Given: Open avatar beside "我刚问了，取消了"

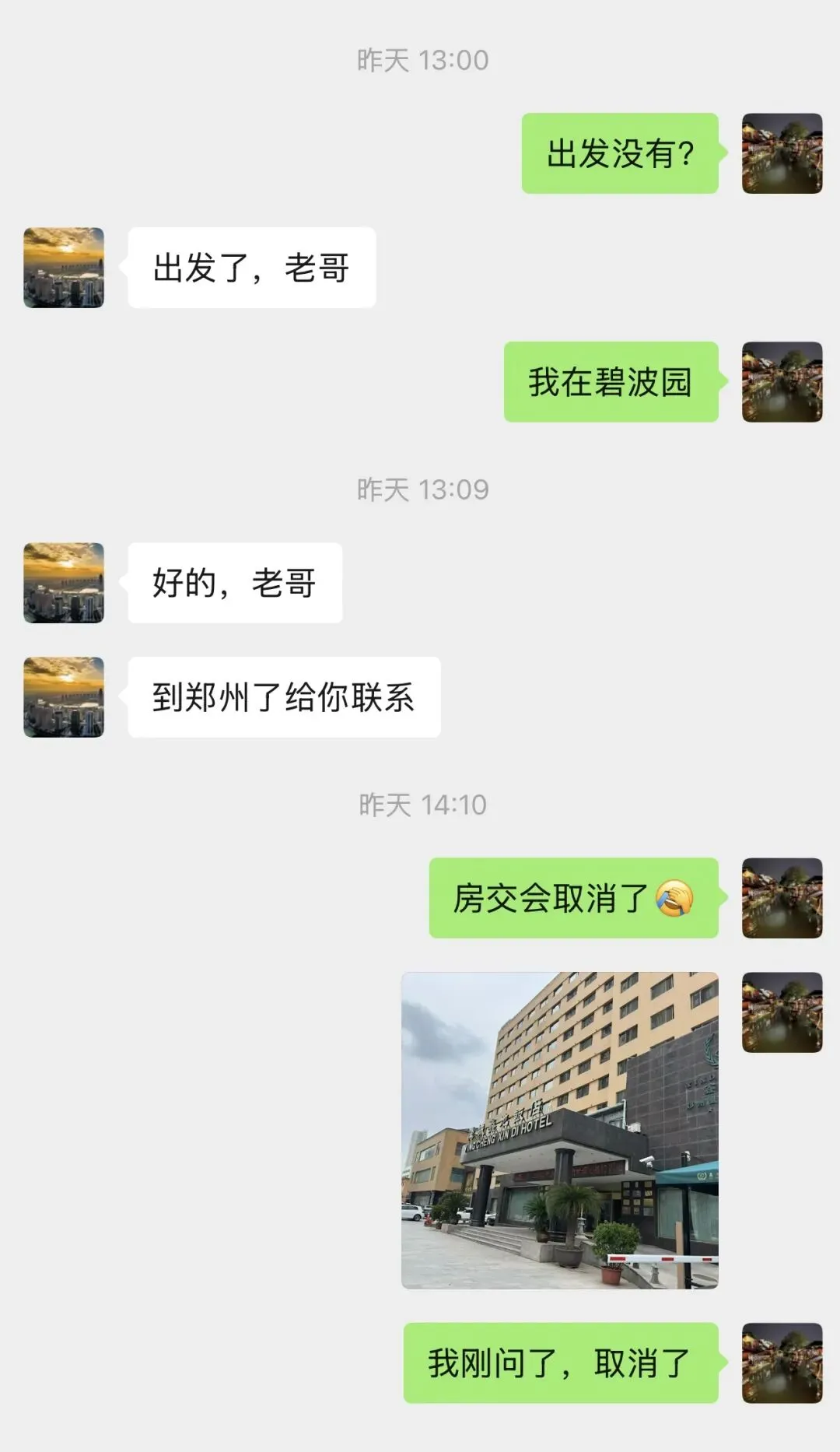Looking at the screenshot, I should tap(782, 1363).
